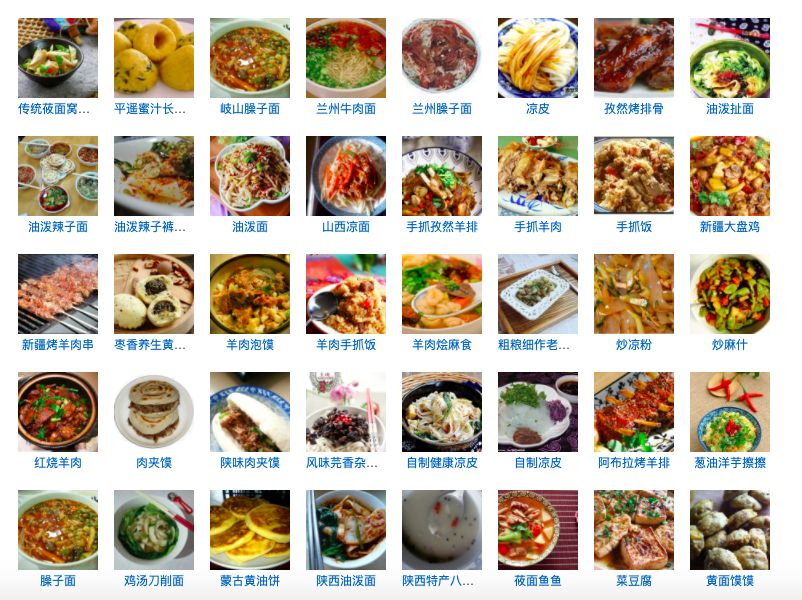View 新疆大盘鸡 recipe
This screenshot has width=802, height=600.
(730, 176)
